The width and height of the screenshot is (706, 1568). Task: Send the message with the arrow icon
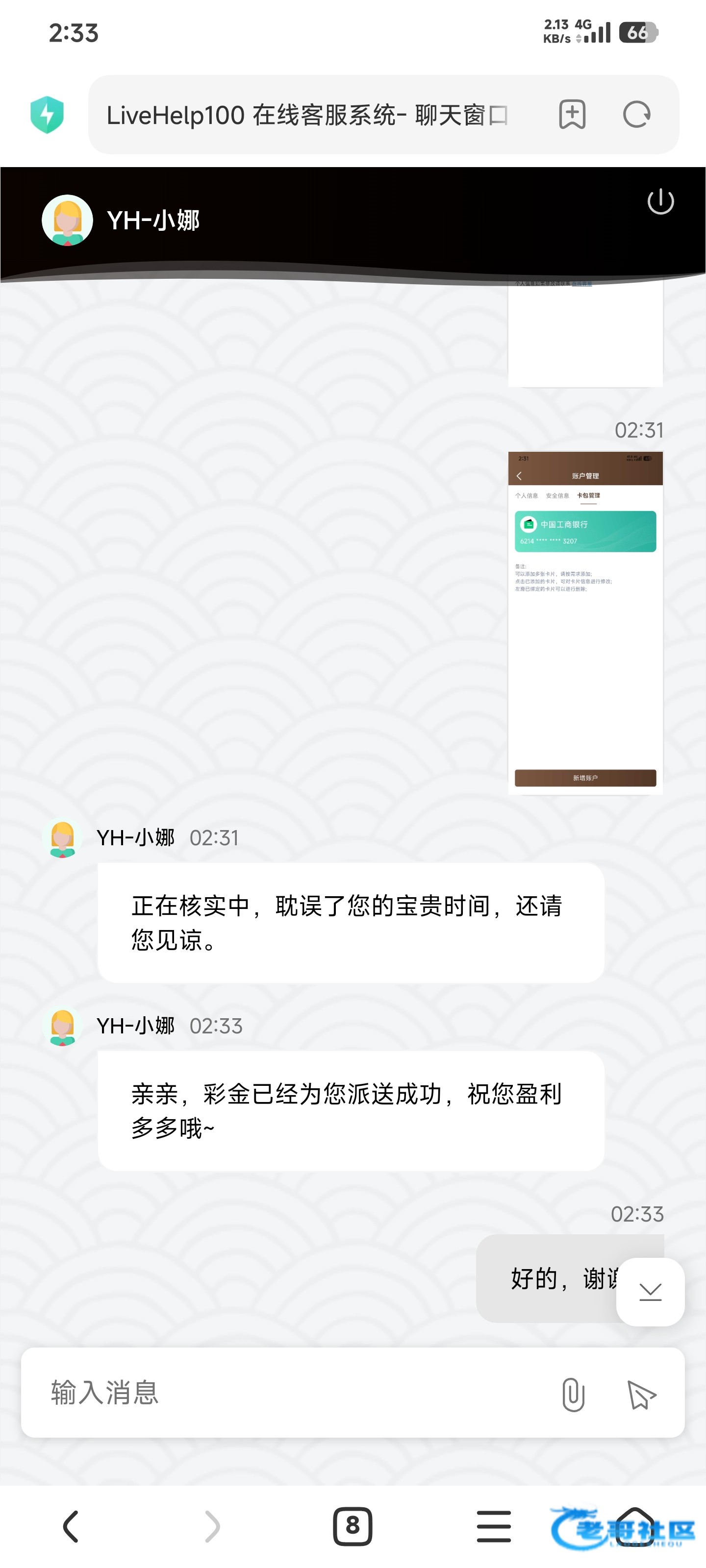[x=641, y=1394]
